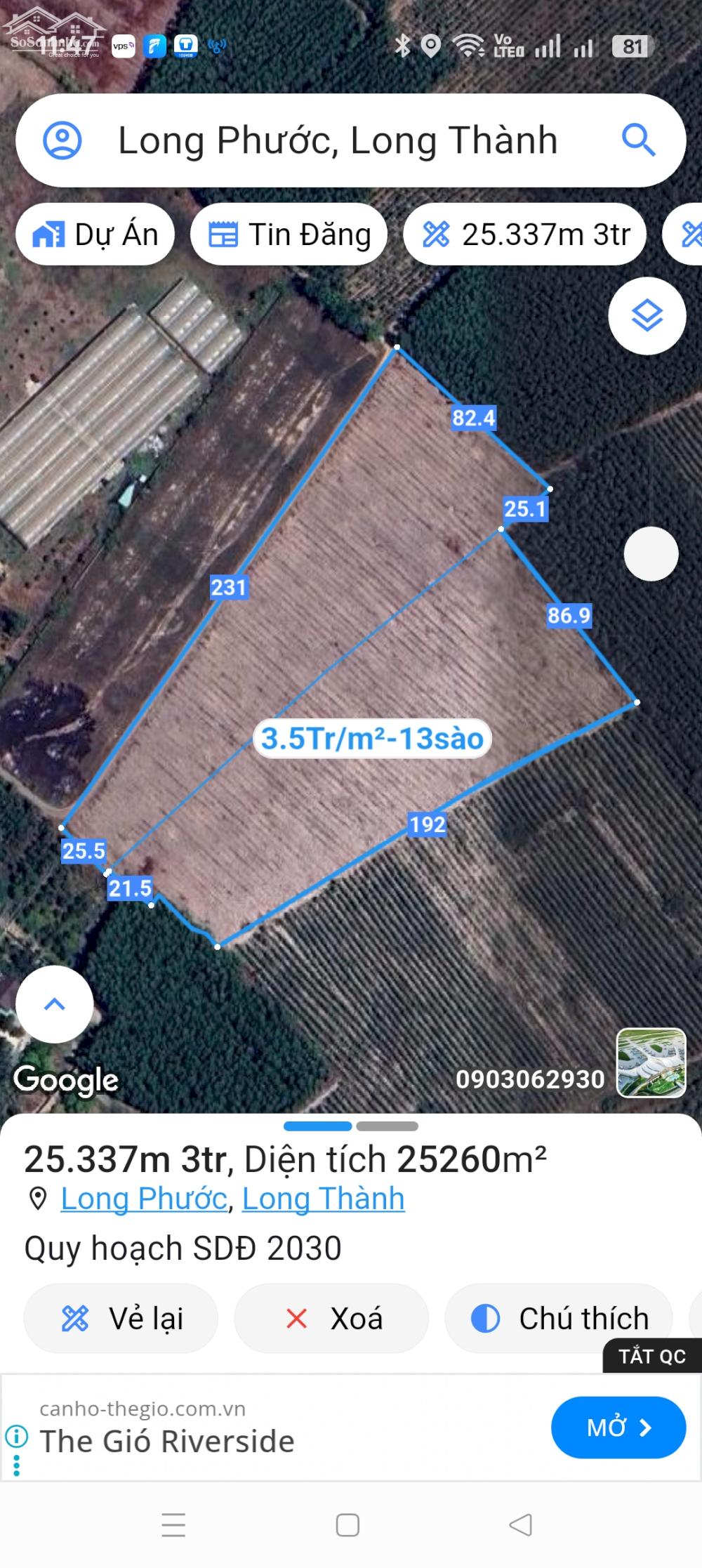The width and height of the screenshot is (702, 1568).
Task: Open the location search field
Action: [x=337, y=140]
